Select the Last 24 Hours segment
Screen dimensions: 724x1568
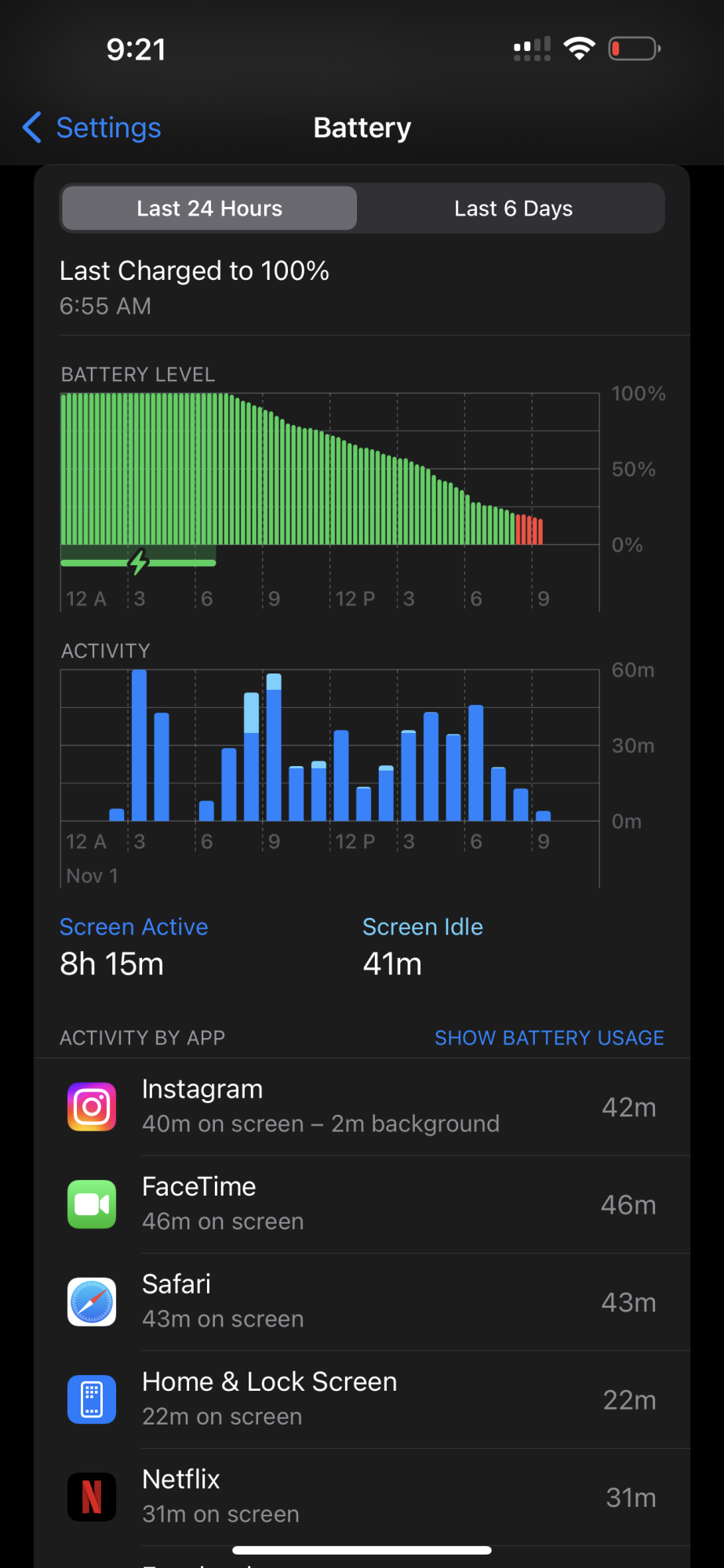[209, 209]
